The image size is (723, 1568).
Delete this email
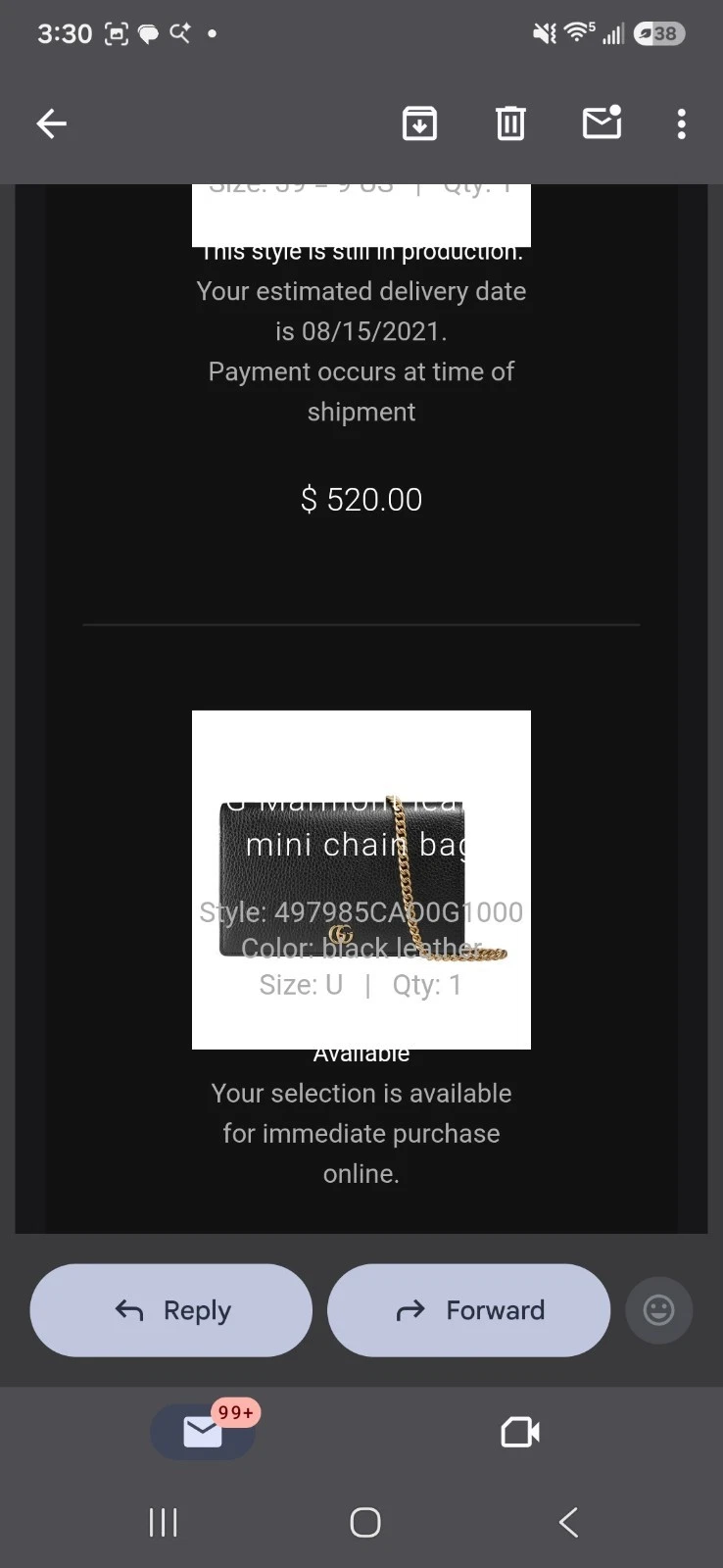[x=510, y=123]
